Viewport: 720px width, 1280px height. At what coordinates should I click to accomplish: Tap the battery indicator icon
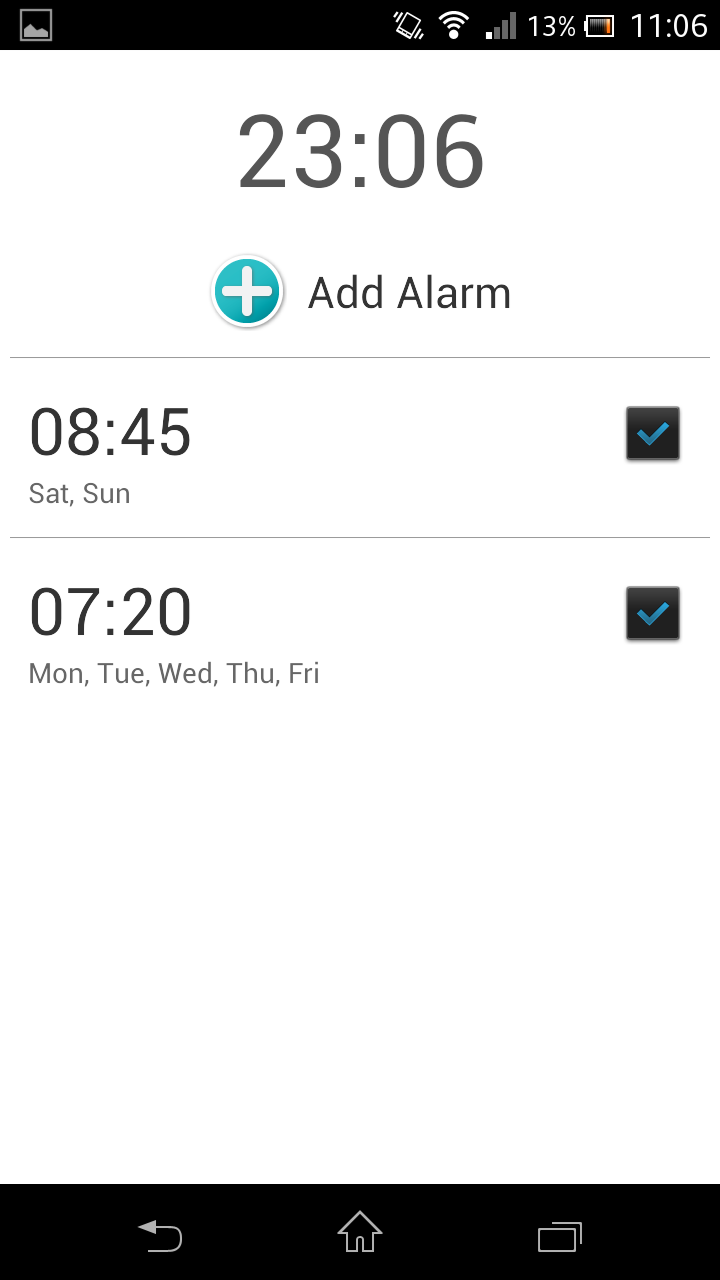tap(600, 24)
